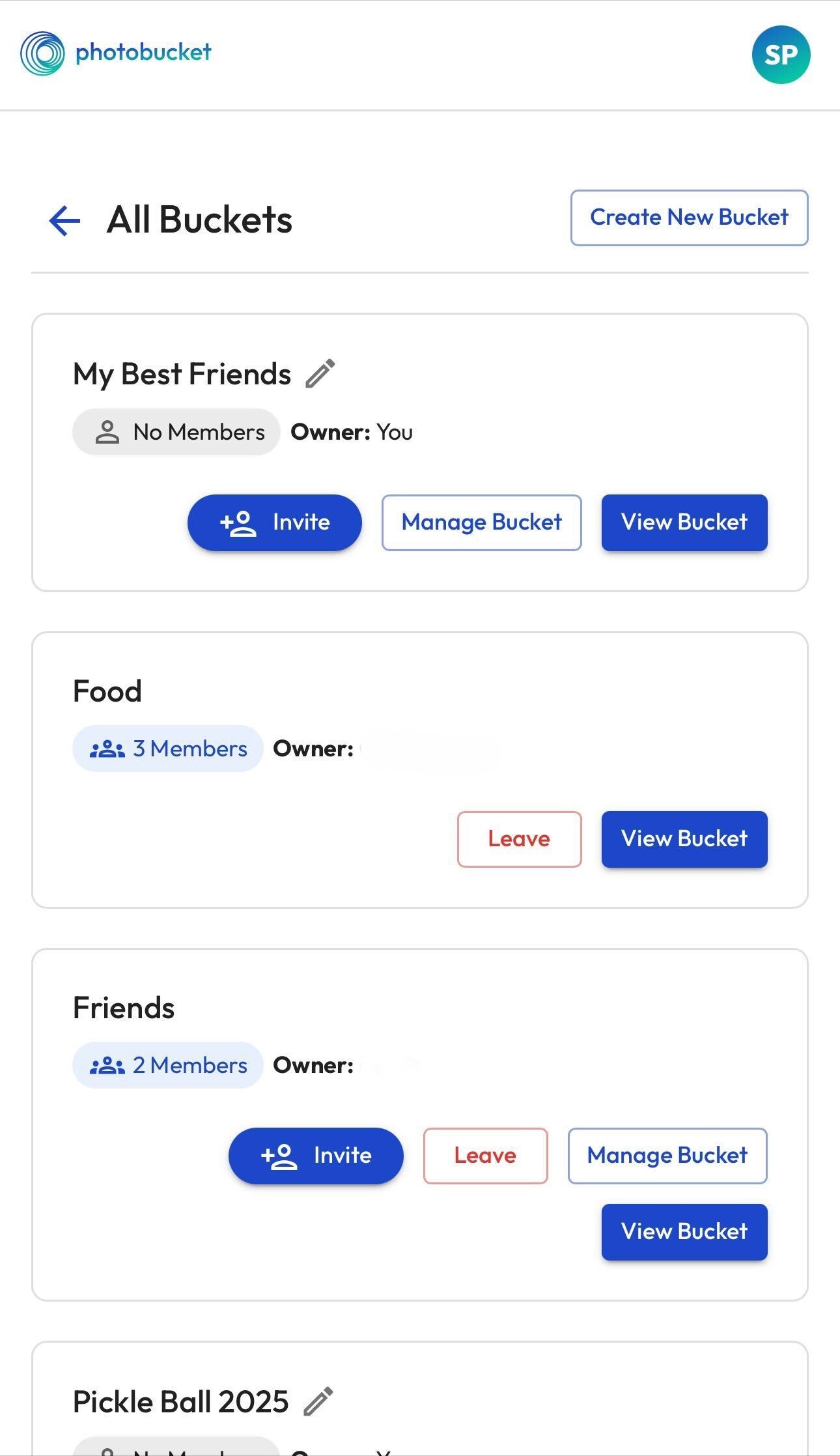
Task: Click the person icon in No Members badge
Action: (107, 431)
